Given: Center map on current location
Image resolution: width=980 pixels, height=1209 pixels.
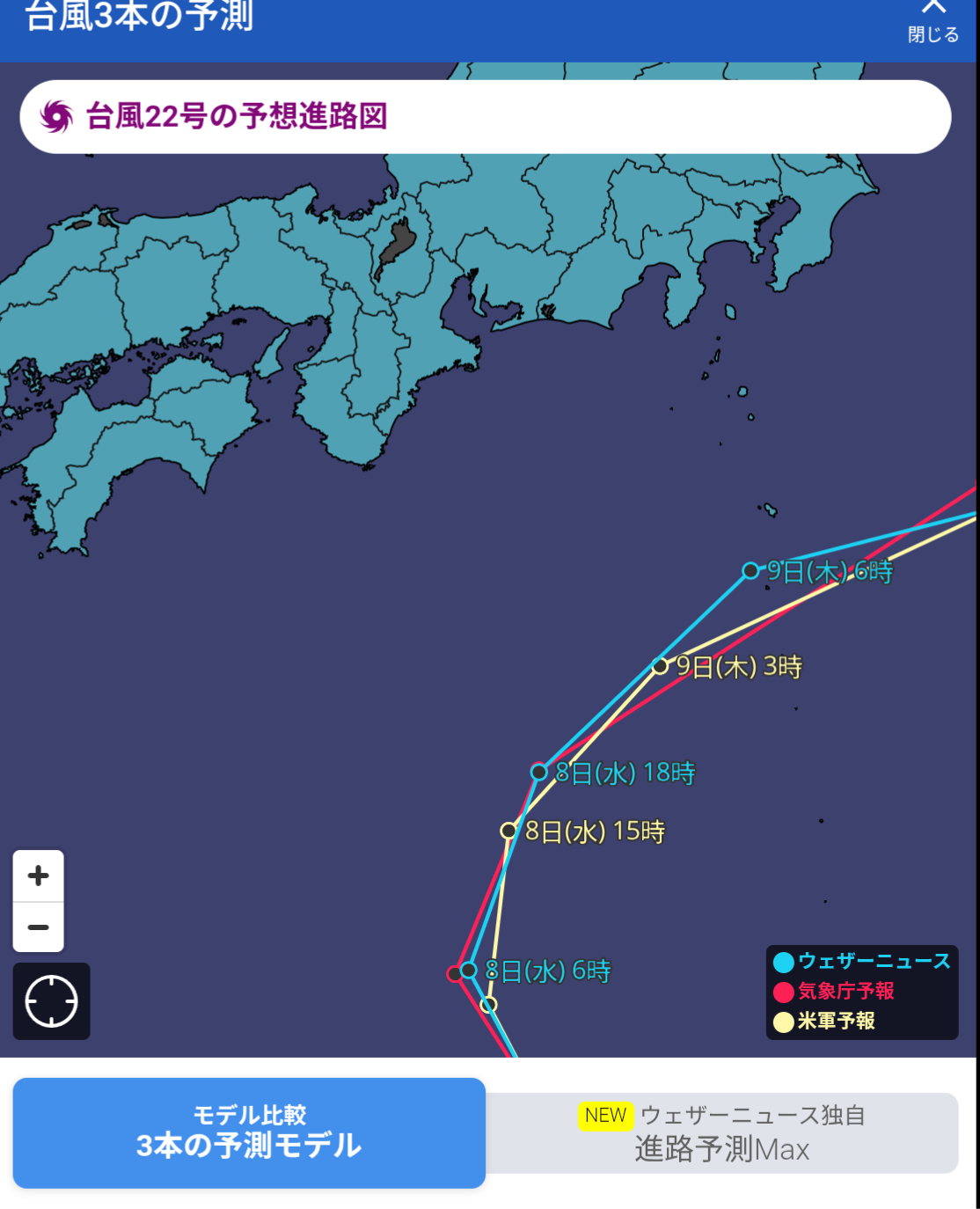Looking at the screenshot, I should click(51, 1001).
